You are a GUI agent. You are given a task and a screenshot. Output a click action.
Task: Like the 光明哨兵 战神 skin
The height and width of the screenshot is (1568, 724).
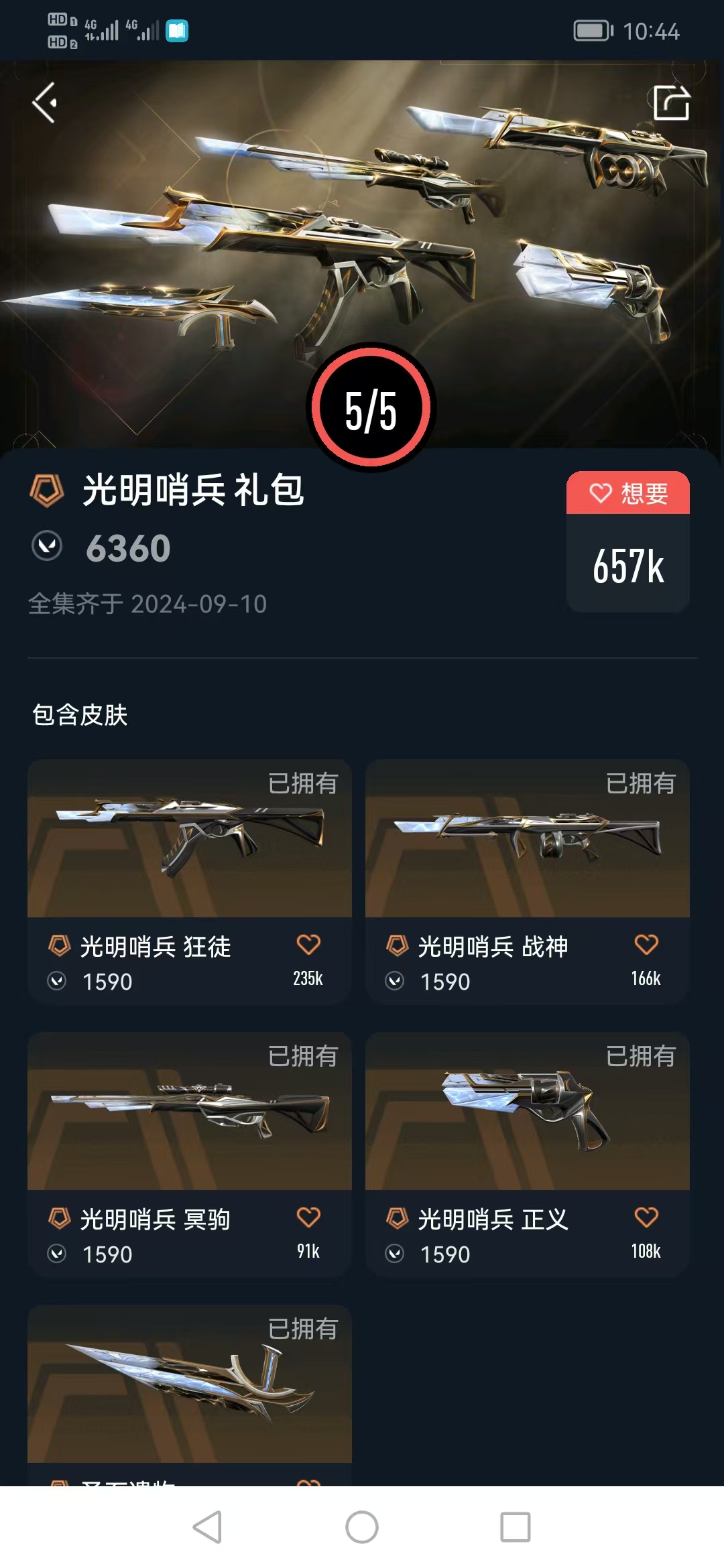click(x=646, y=945)
